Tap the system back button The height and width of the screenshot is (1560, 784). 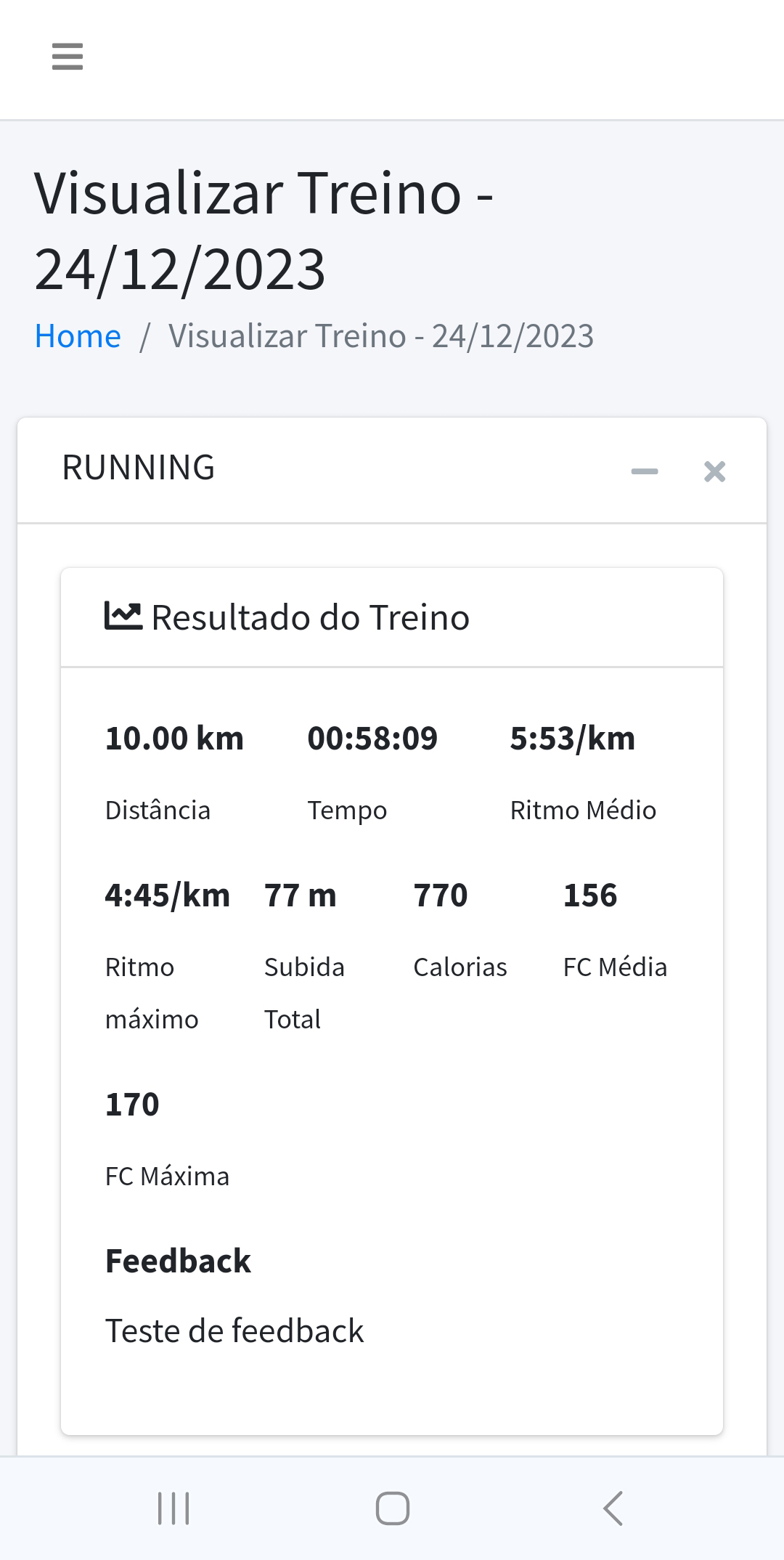coord(613,1508)
